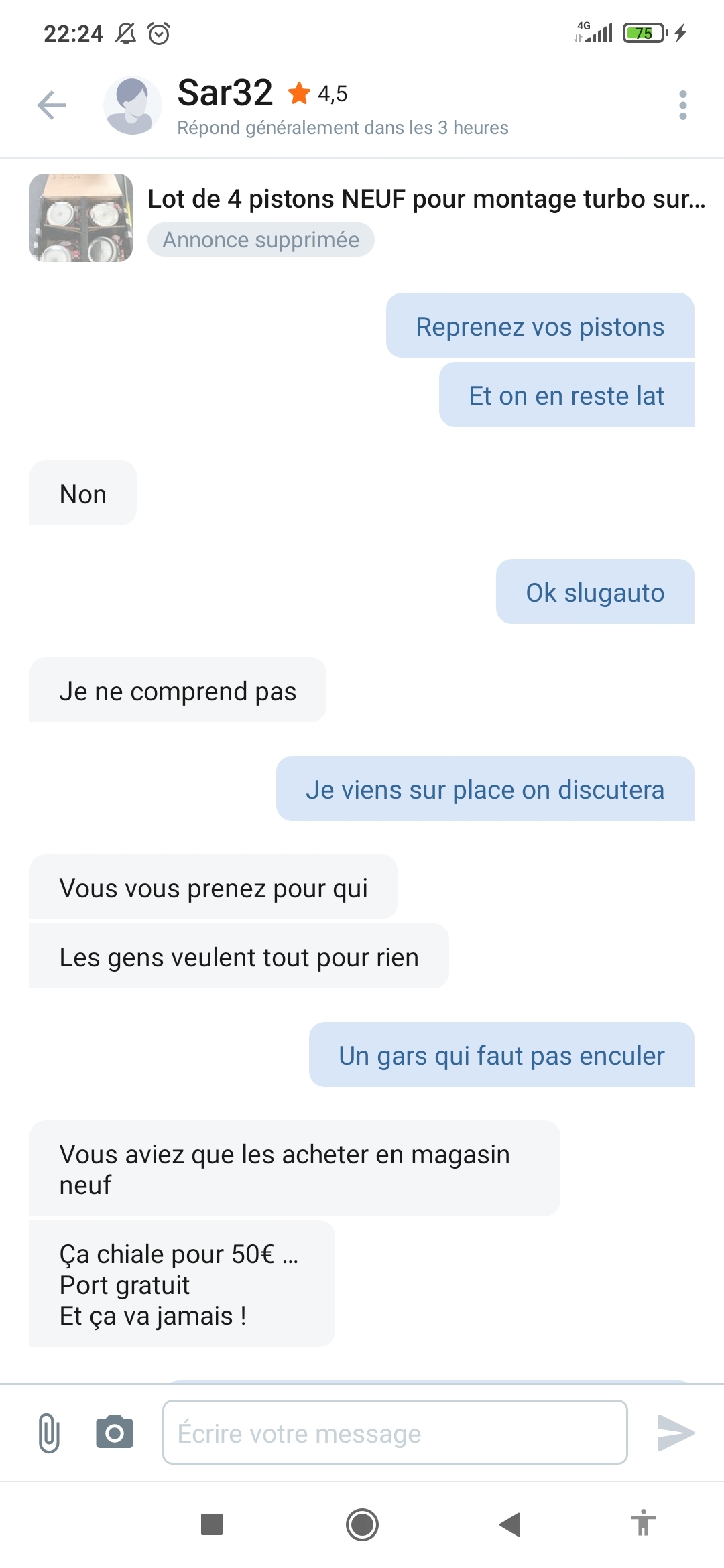The image size is (724, 1568).
Task: Send the message with the arrow icon
Action: point(674,1433)
